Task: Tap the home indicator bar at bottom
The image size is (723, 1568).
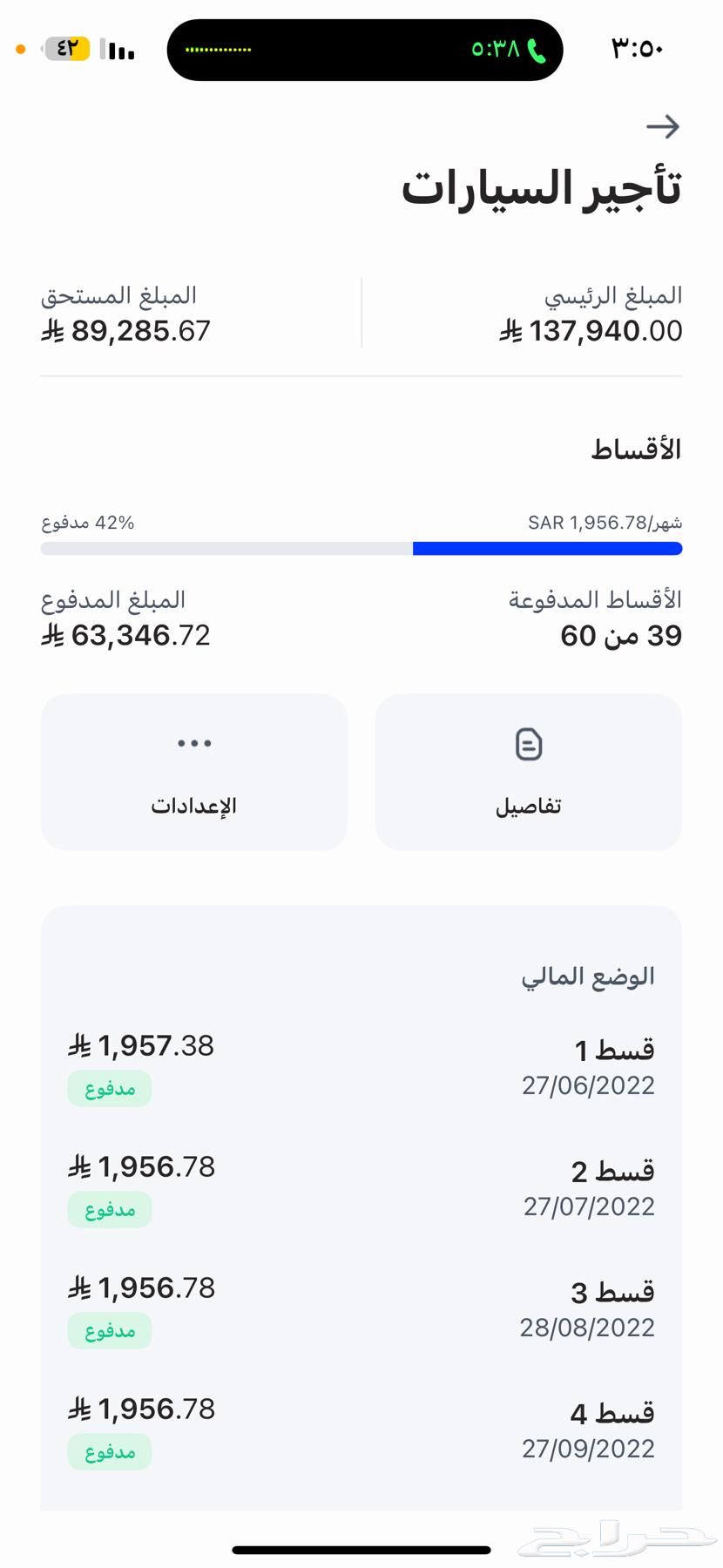Action: tap(361, 1549)
